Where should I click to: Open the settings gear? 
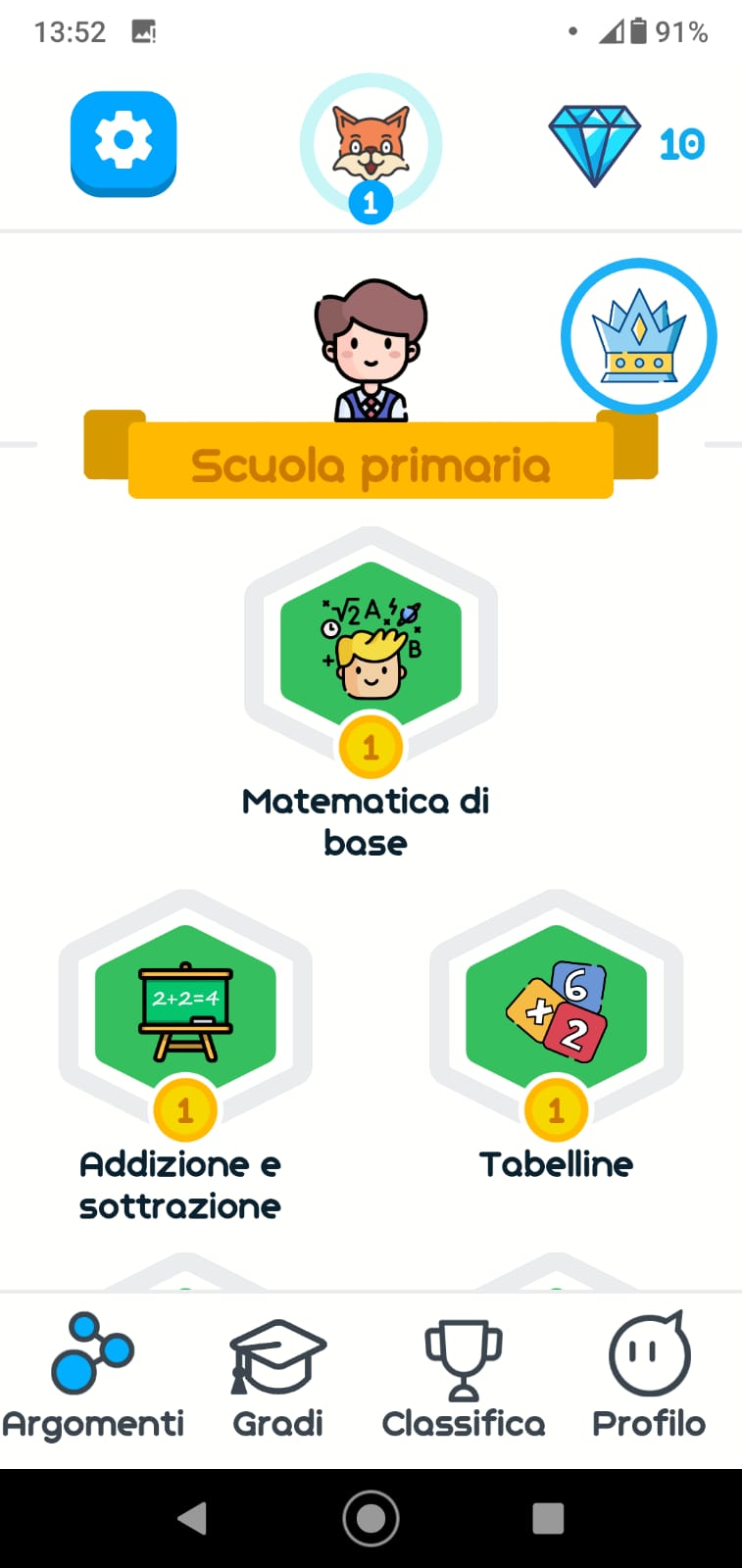pos(124,143)
